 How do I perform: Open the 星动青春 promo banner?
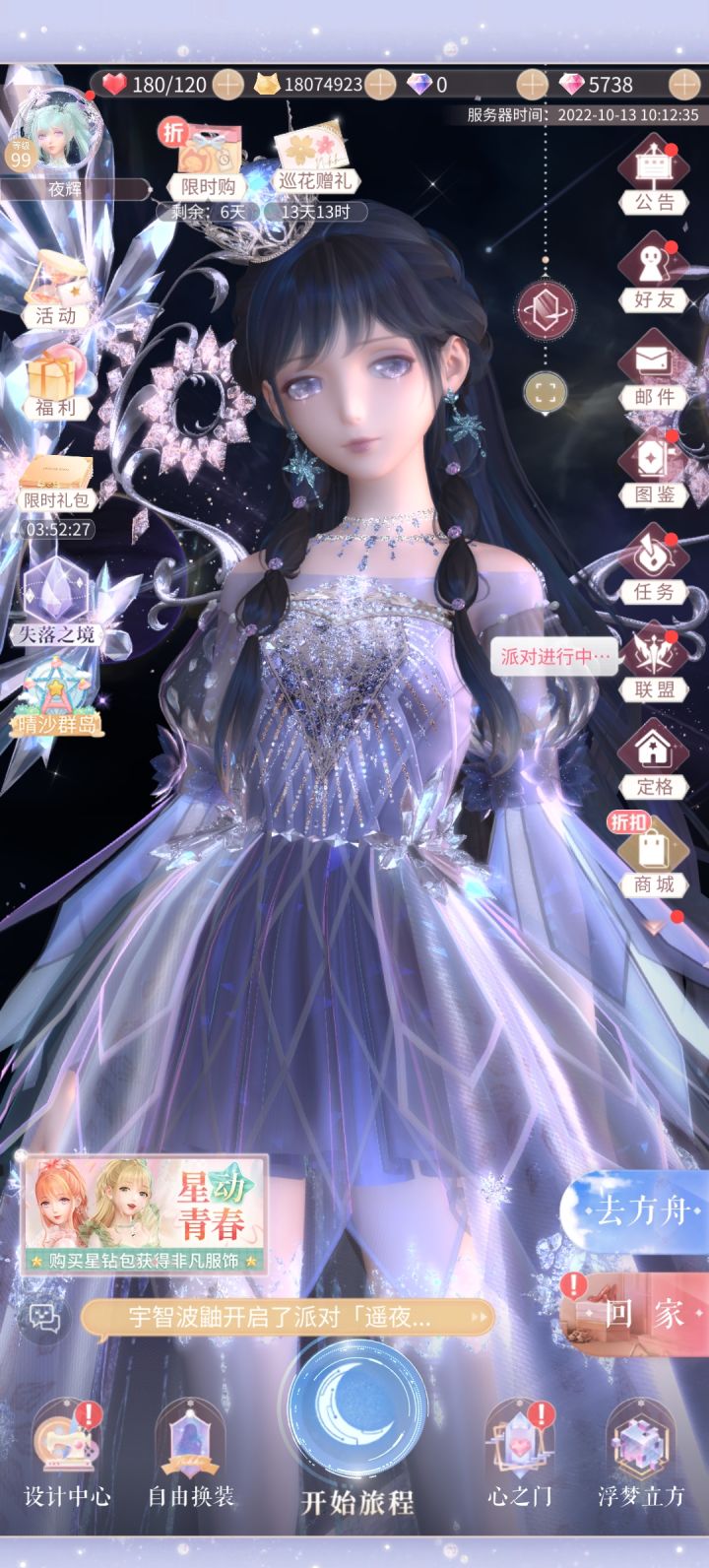pos(153,1216)
